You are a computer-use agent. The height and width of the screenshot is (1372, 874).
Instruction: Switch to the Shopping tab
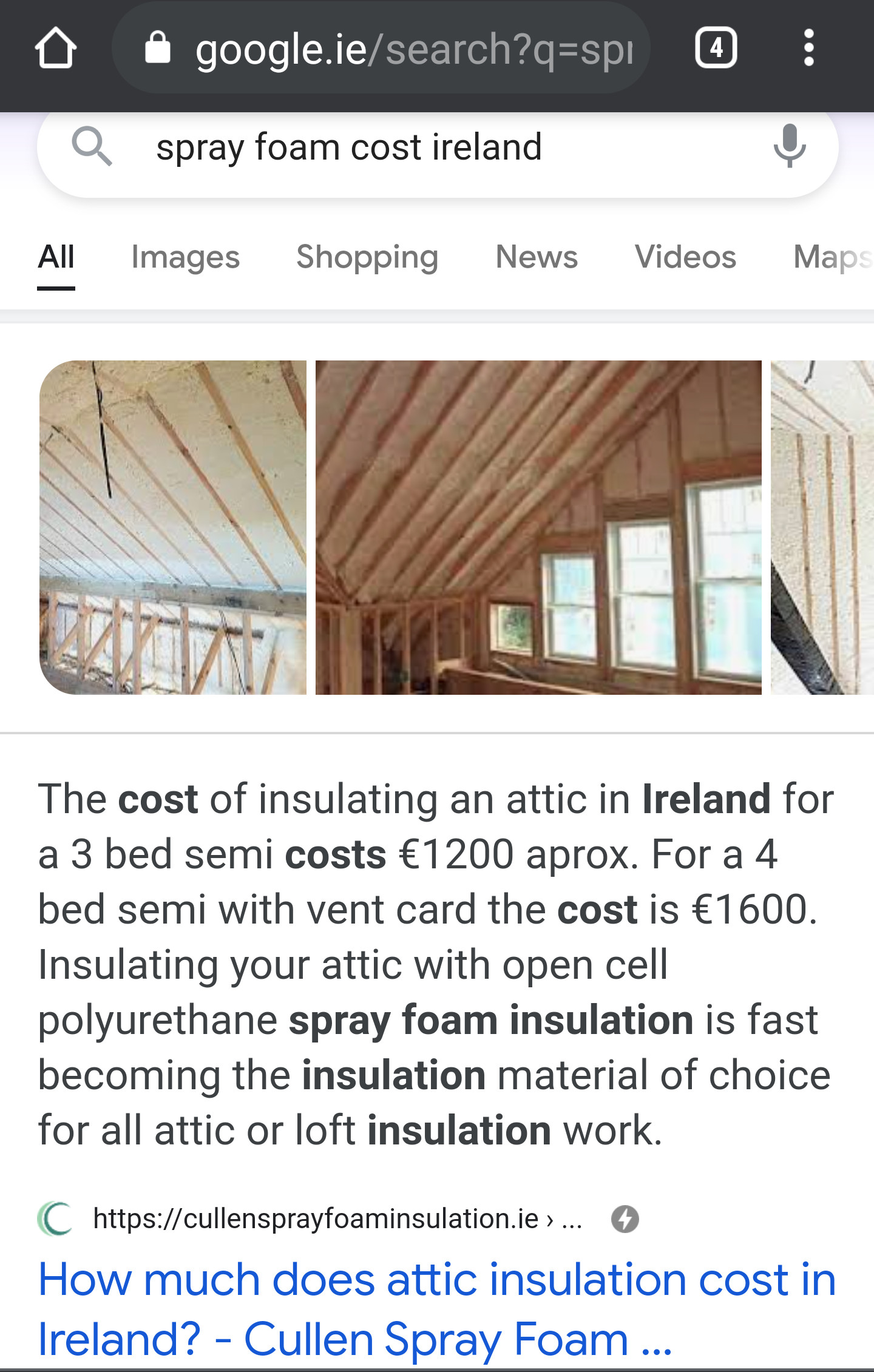367,257
